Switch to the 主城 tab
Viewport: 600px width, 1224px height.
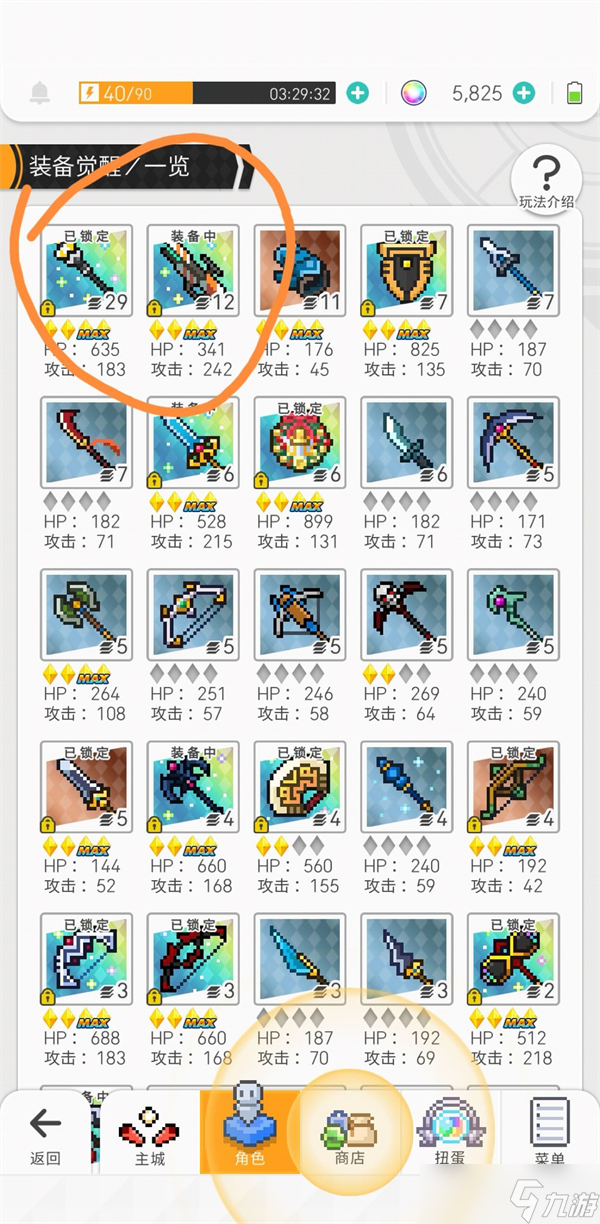coord(150,1140)
